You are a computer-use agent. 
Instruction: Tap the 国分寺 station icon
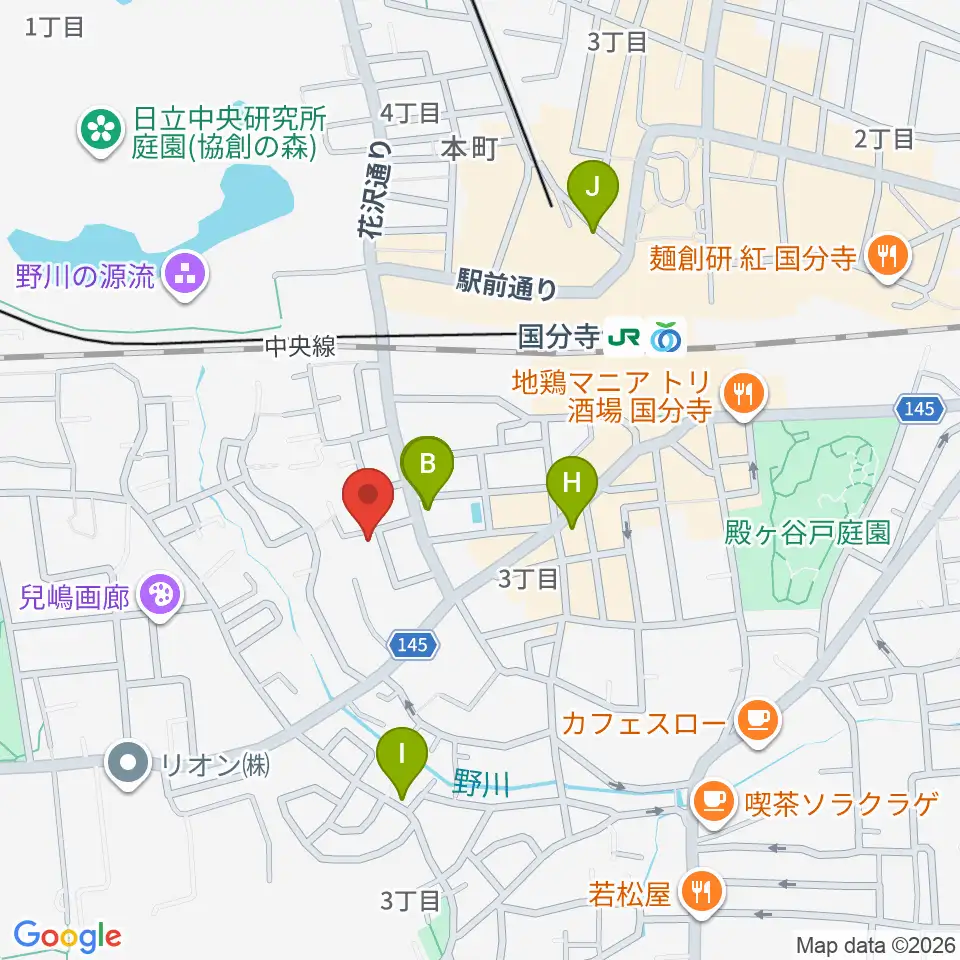point(644,337)
